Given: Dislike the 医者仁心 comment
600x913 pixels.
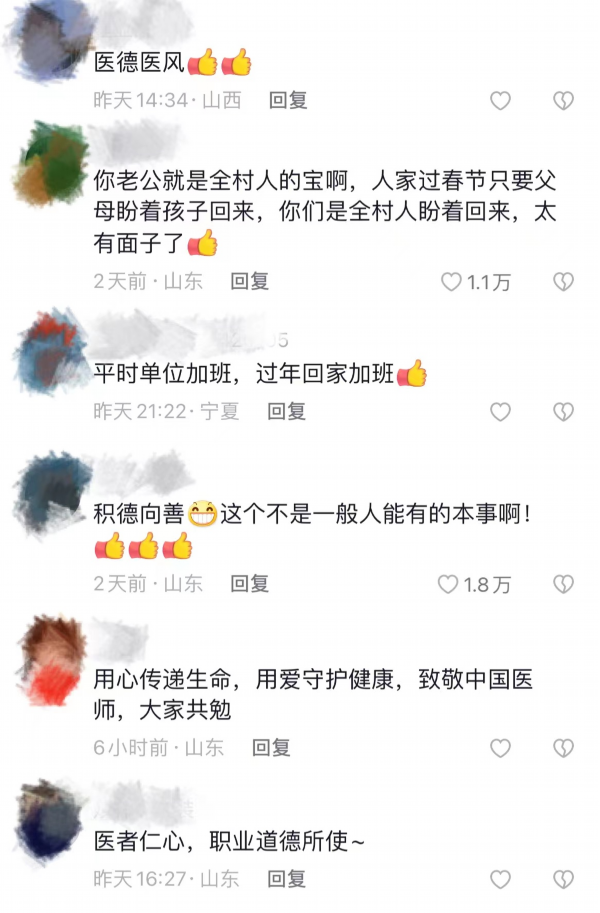Looking at the screenshot, I should coord(564,878).
